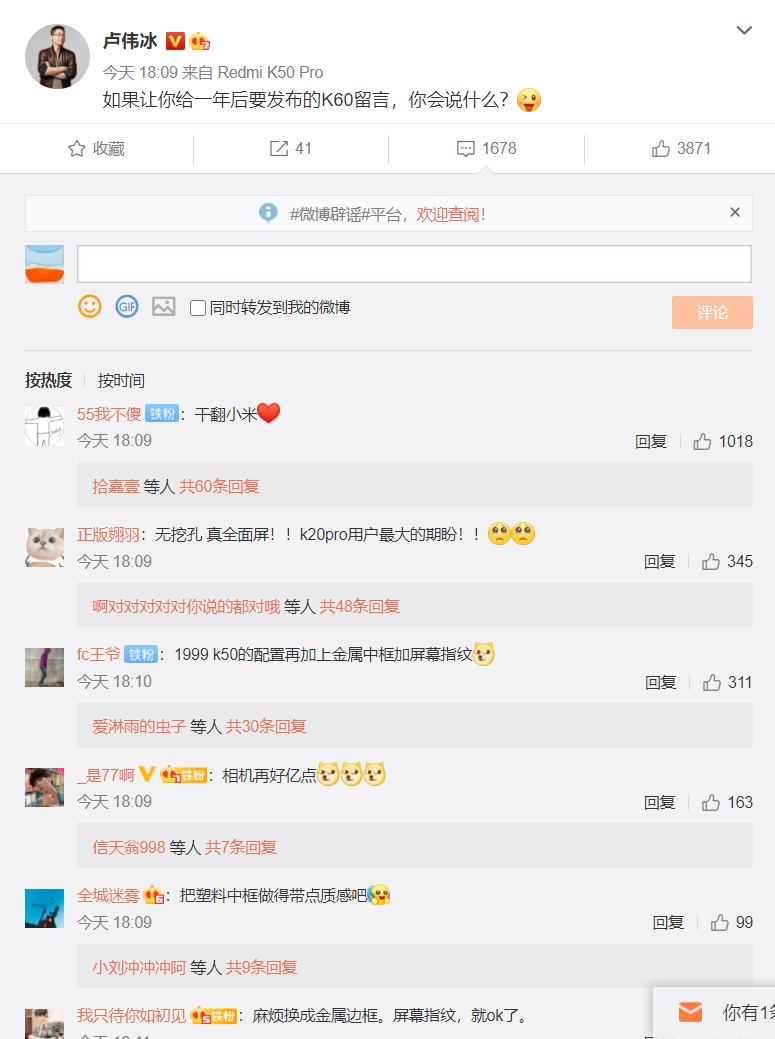Dismiss the 微博辟谣 notice banner
The image size is (775, 1039).
tap(735, 212)
